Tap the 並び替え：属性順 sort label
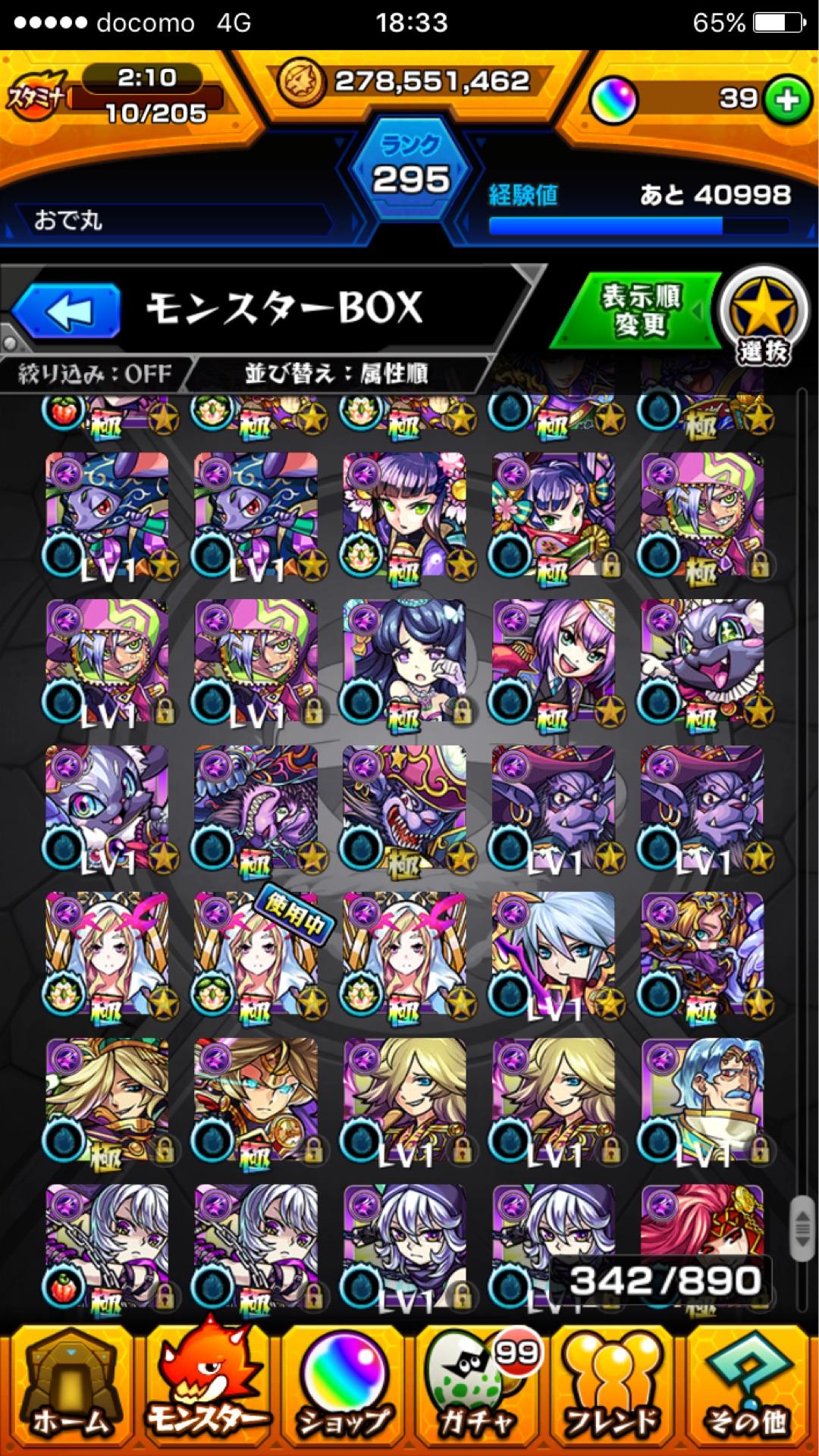The image size is (819, 1456). [x=335, y=374]
